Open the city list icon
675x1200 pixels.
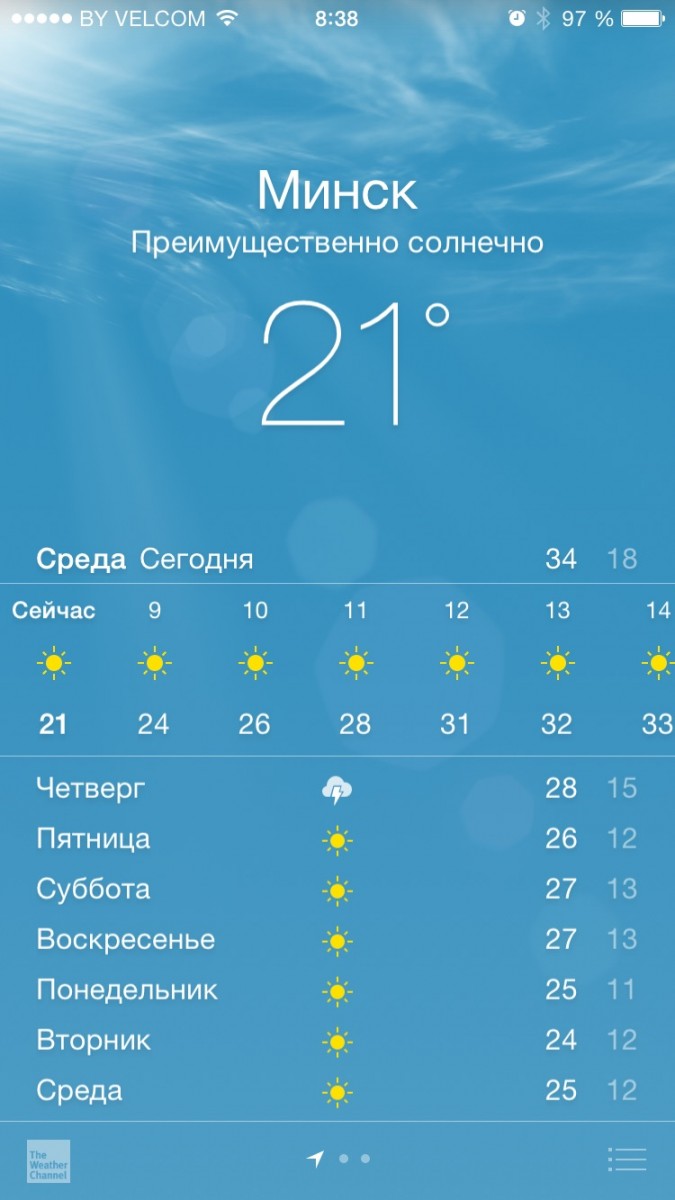[x=627, y=1159]
